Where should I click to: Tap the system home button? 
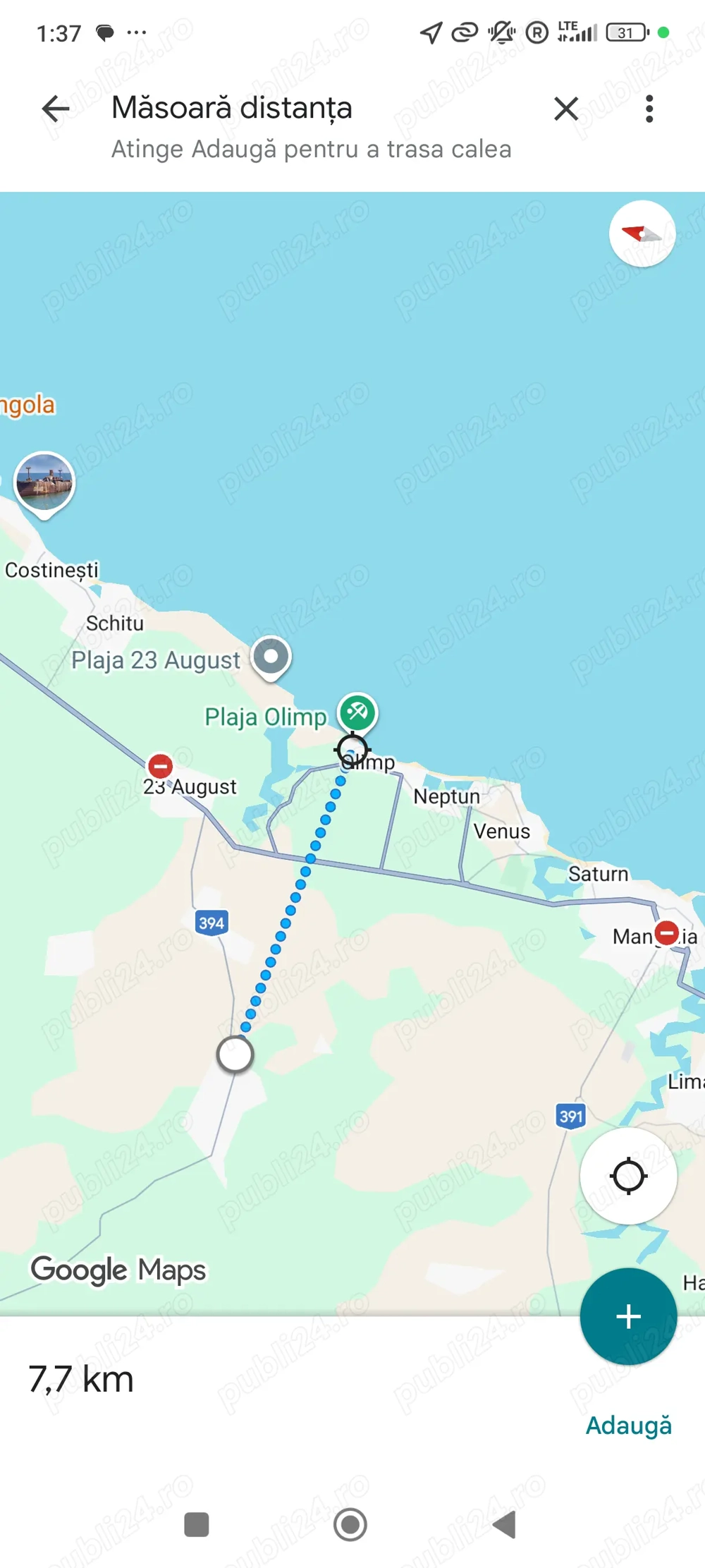coord(350,1524)
